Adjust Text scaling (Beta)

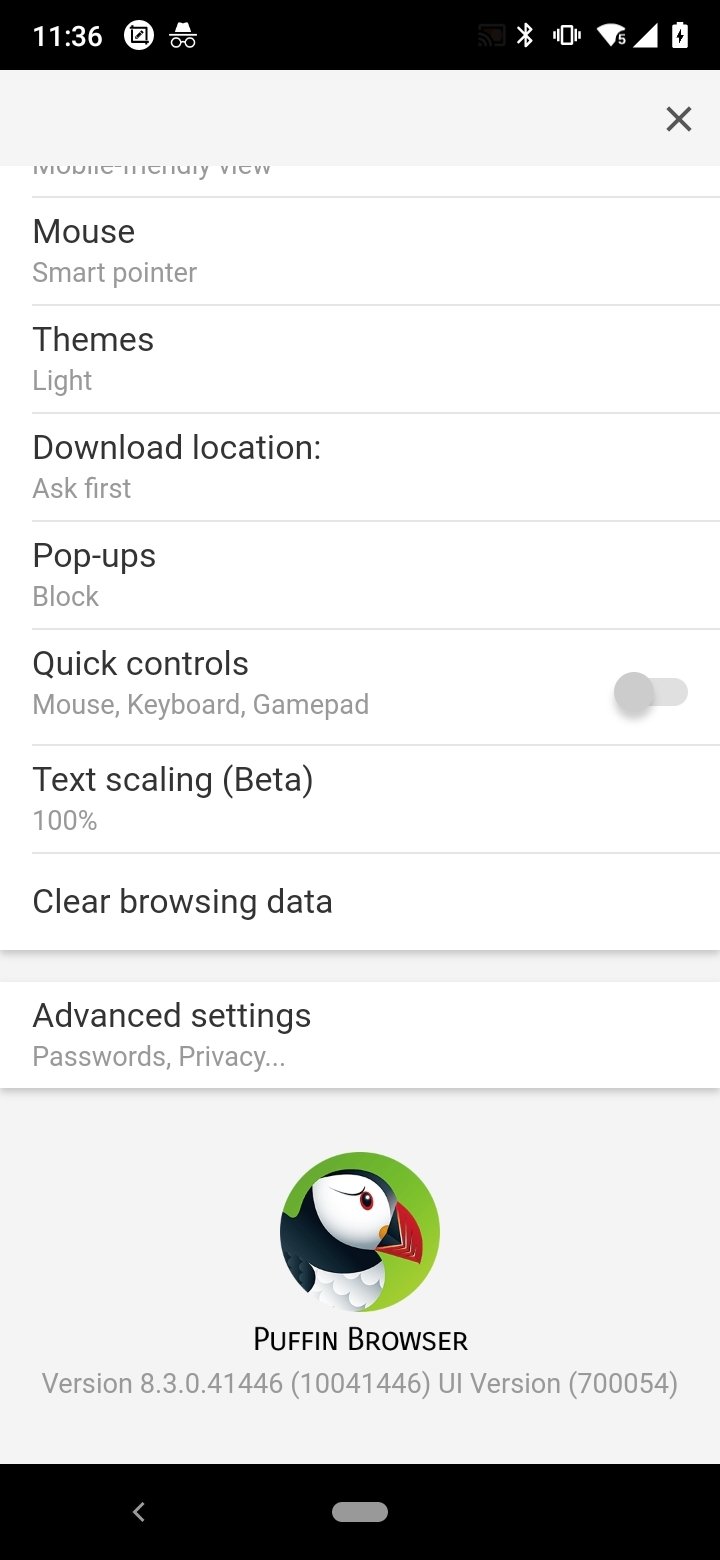[x=360, y=799]
